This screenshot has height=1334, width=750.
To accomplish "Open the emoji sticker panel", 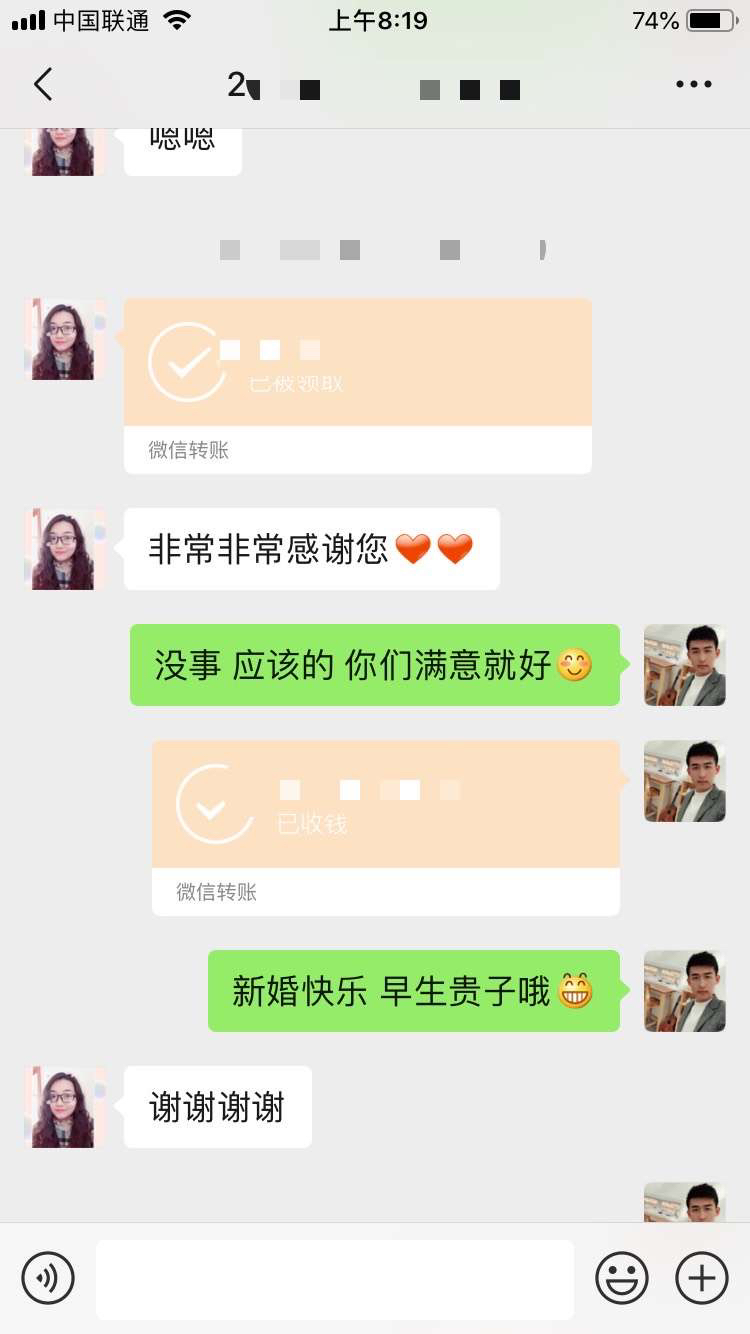I will point(621,1278).
